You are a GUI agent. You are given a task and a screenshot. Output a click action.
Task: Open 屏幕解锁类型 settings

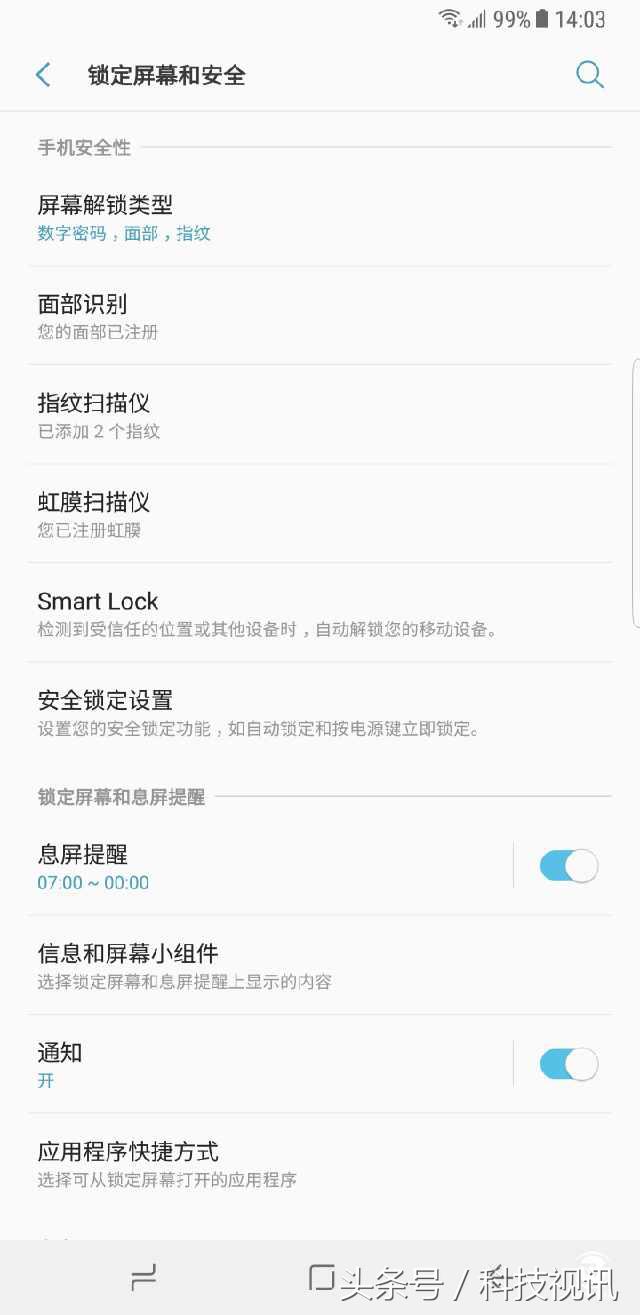point(250,217)
